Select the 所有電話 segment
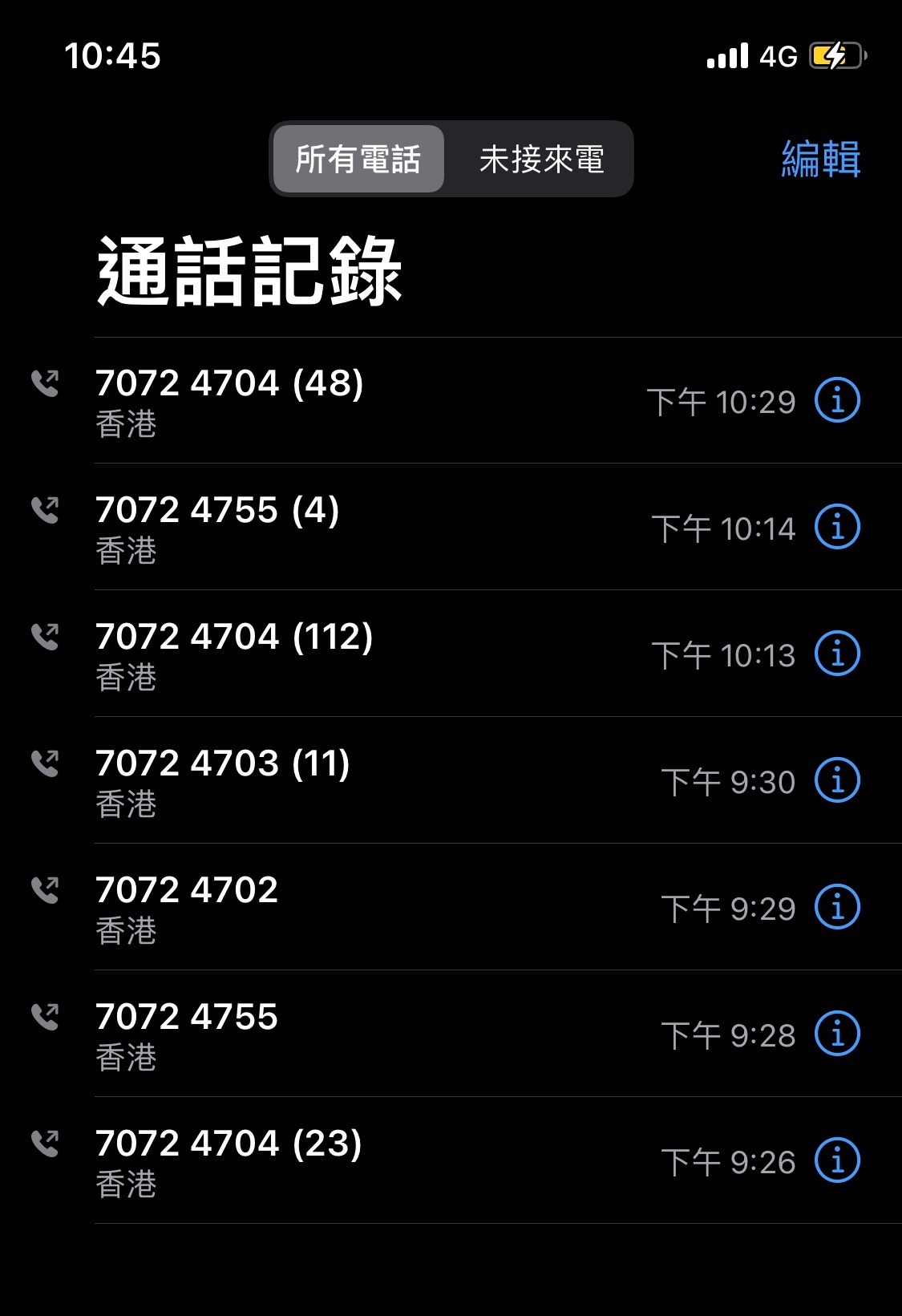 pyautogui.click(x=358, y=159)
